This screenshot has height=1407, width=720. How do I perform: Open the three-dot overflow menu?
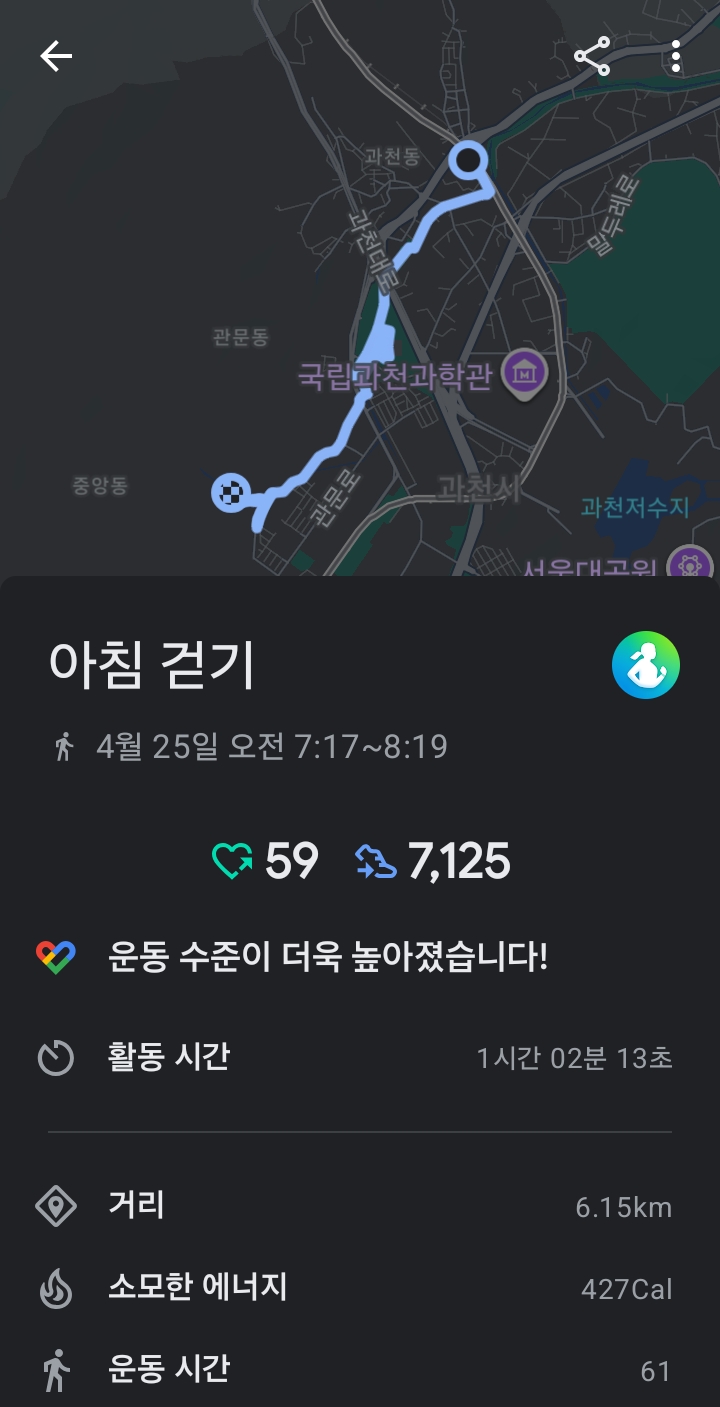pos(676,57)
